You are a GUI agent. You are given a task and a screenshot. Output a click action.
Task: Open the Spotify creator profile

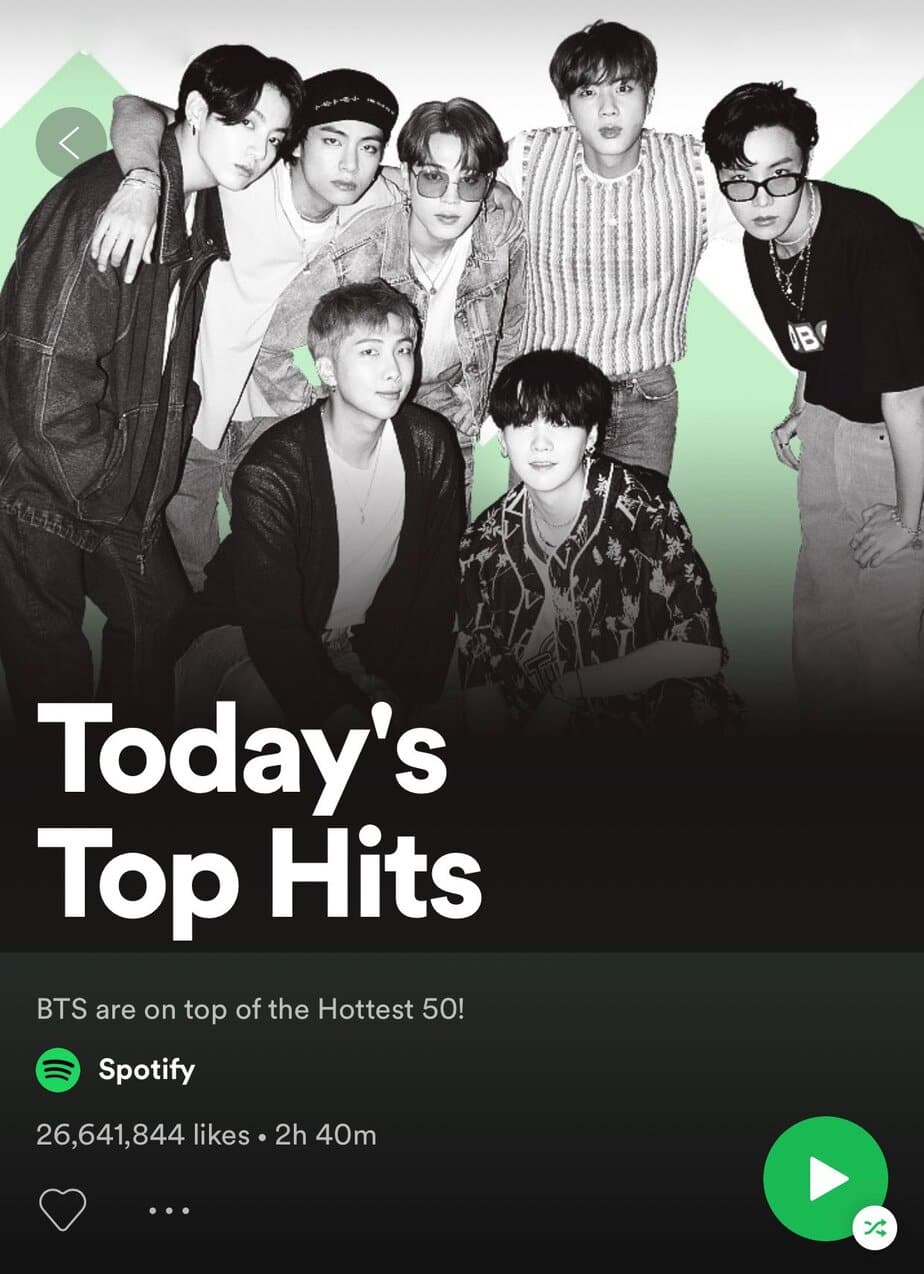(146, 1069)
